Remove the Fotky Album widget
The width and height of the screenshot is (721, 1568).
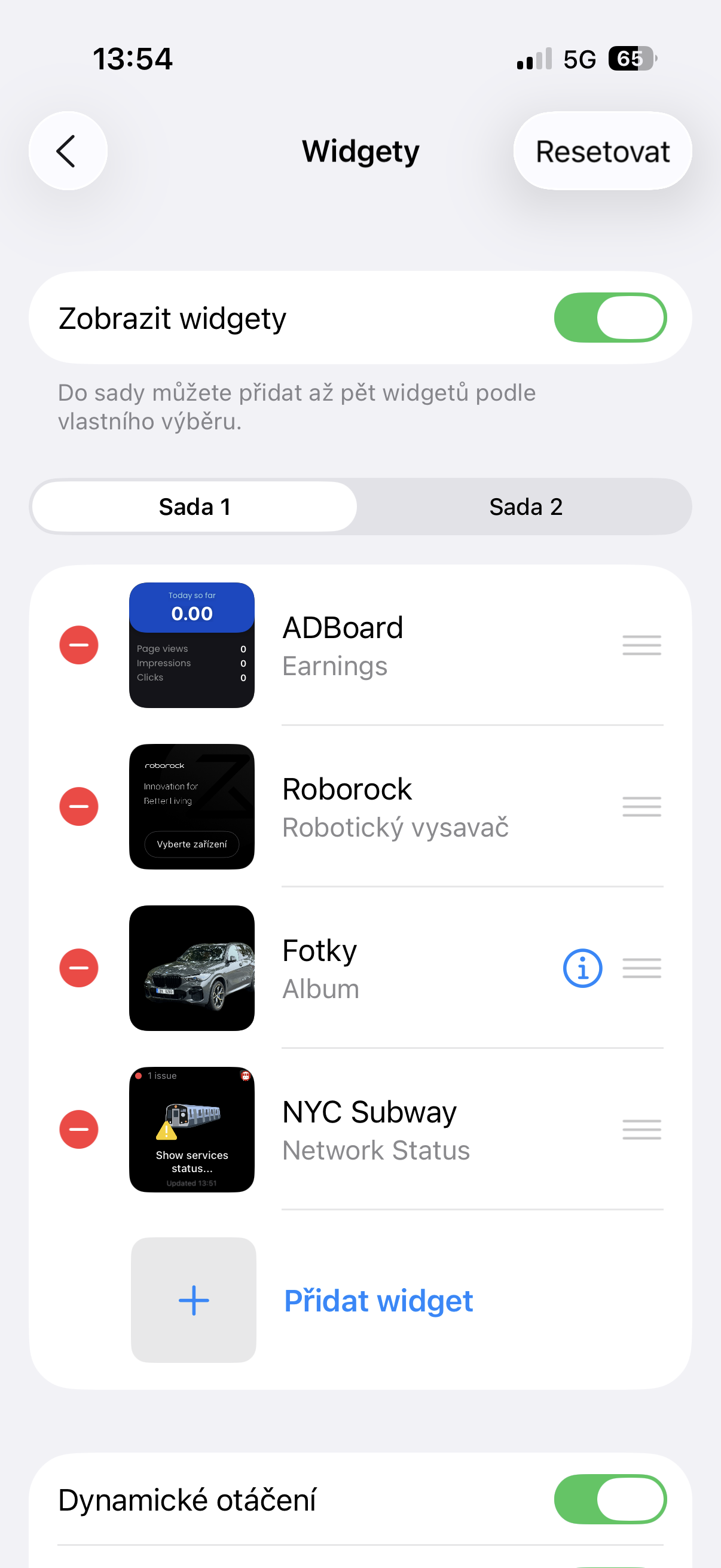coord(78,968)
